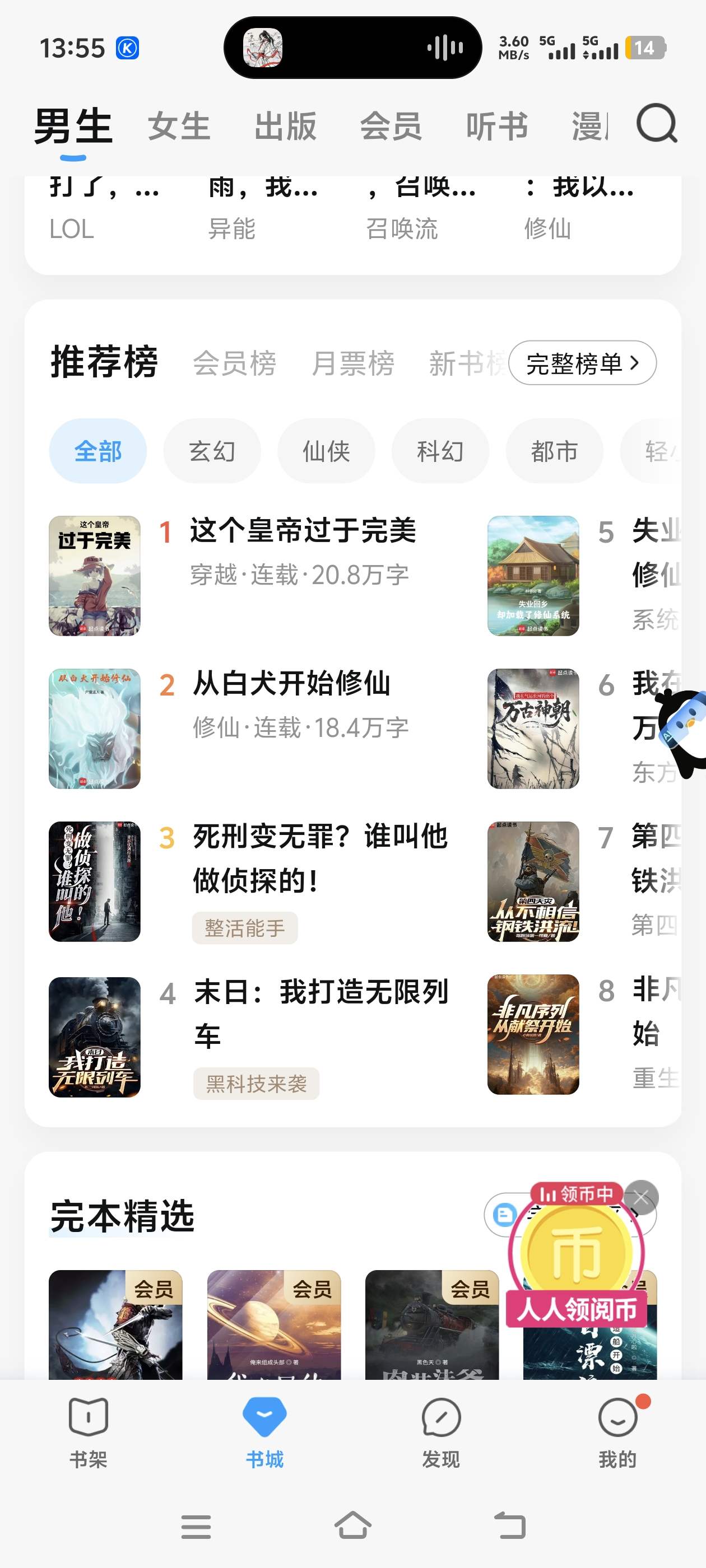Filter the ranking by 都市
Viewport: 706px width, 1568px height.
tap(554, 451)
